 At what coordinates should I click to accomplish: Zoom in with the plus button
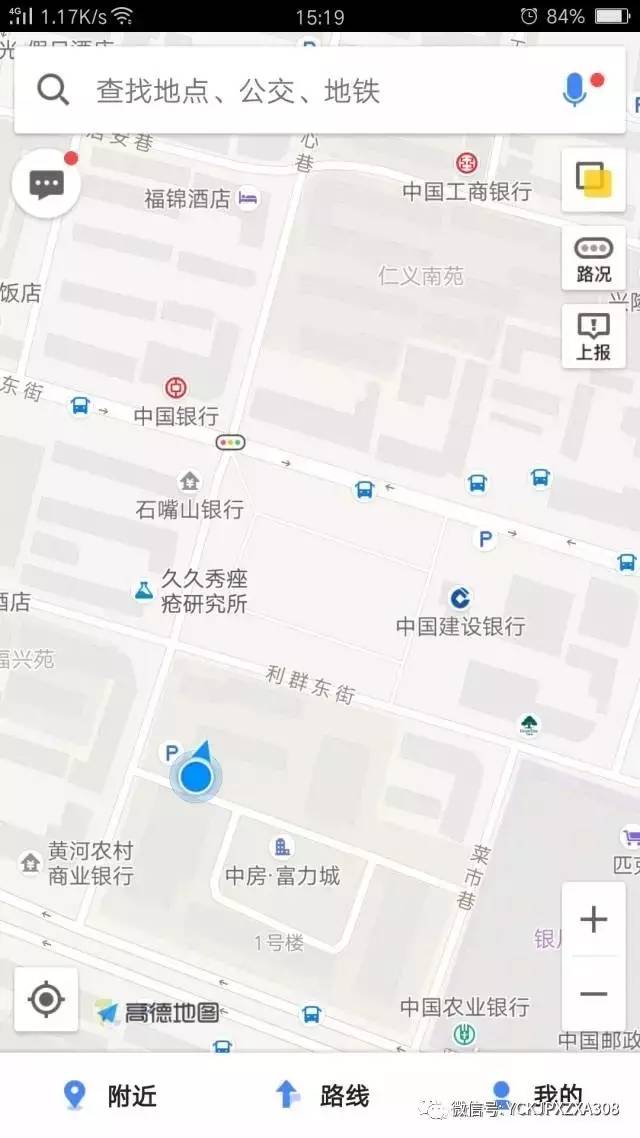593,919
